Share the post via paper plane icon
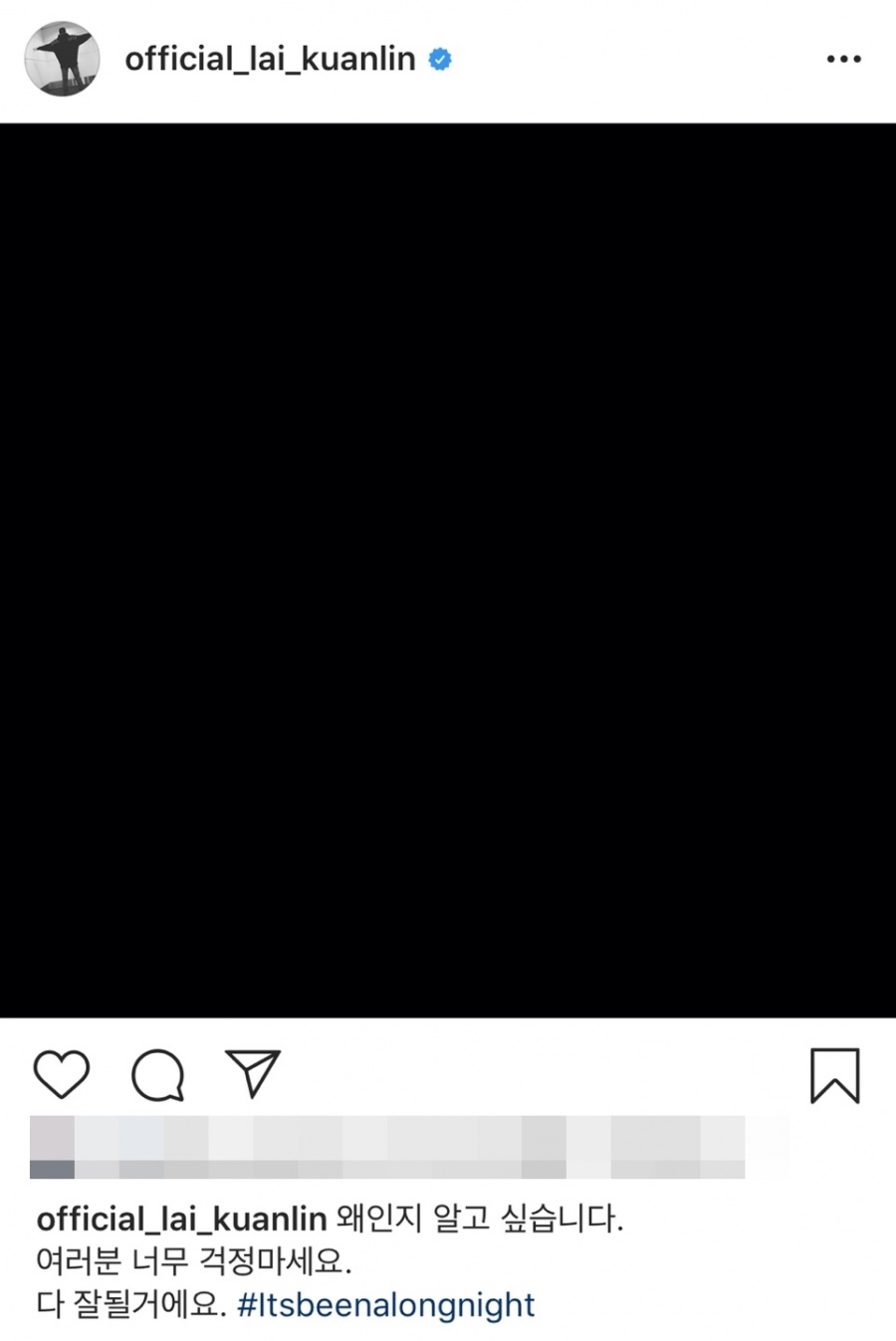 pos(253,1073)
